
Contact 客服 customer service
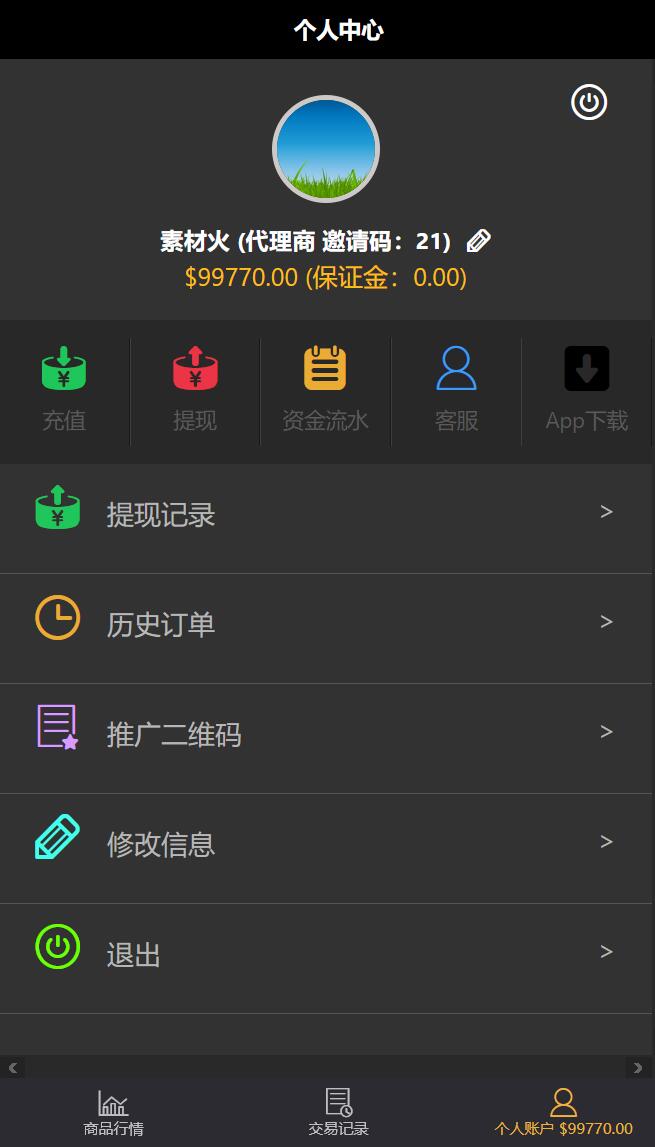click(x=456, y=388)
